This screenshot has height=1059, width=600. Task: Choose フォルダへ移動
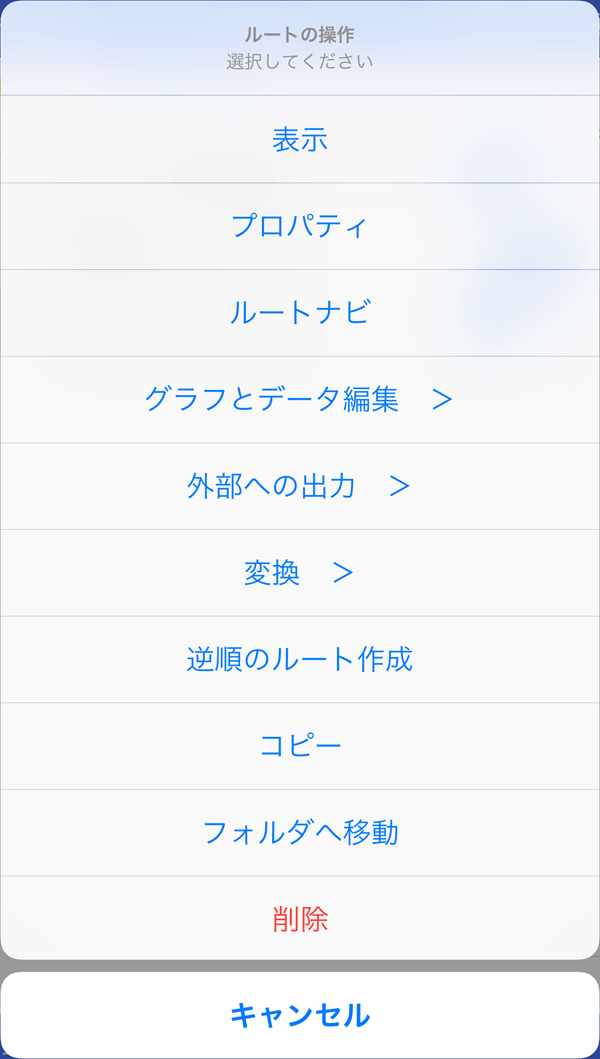point(300,833)
